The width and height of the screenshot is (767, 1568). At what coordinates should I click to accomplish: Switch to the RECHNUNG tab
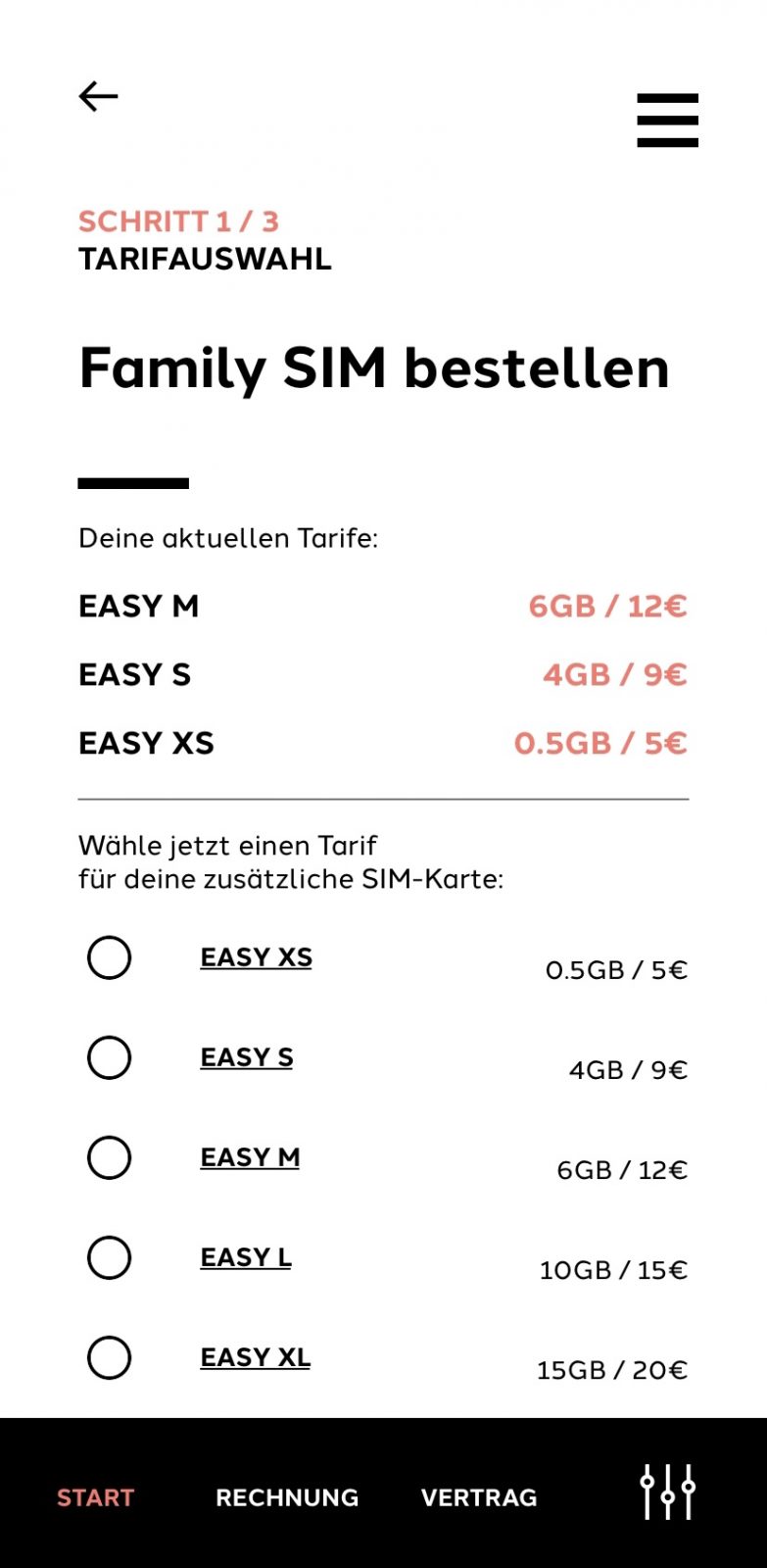(x=287, y=1497)
